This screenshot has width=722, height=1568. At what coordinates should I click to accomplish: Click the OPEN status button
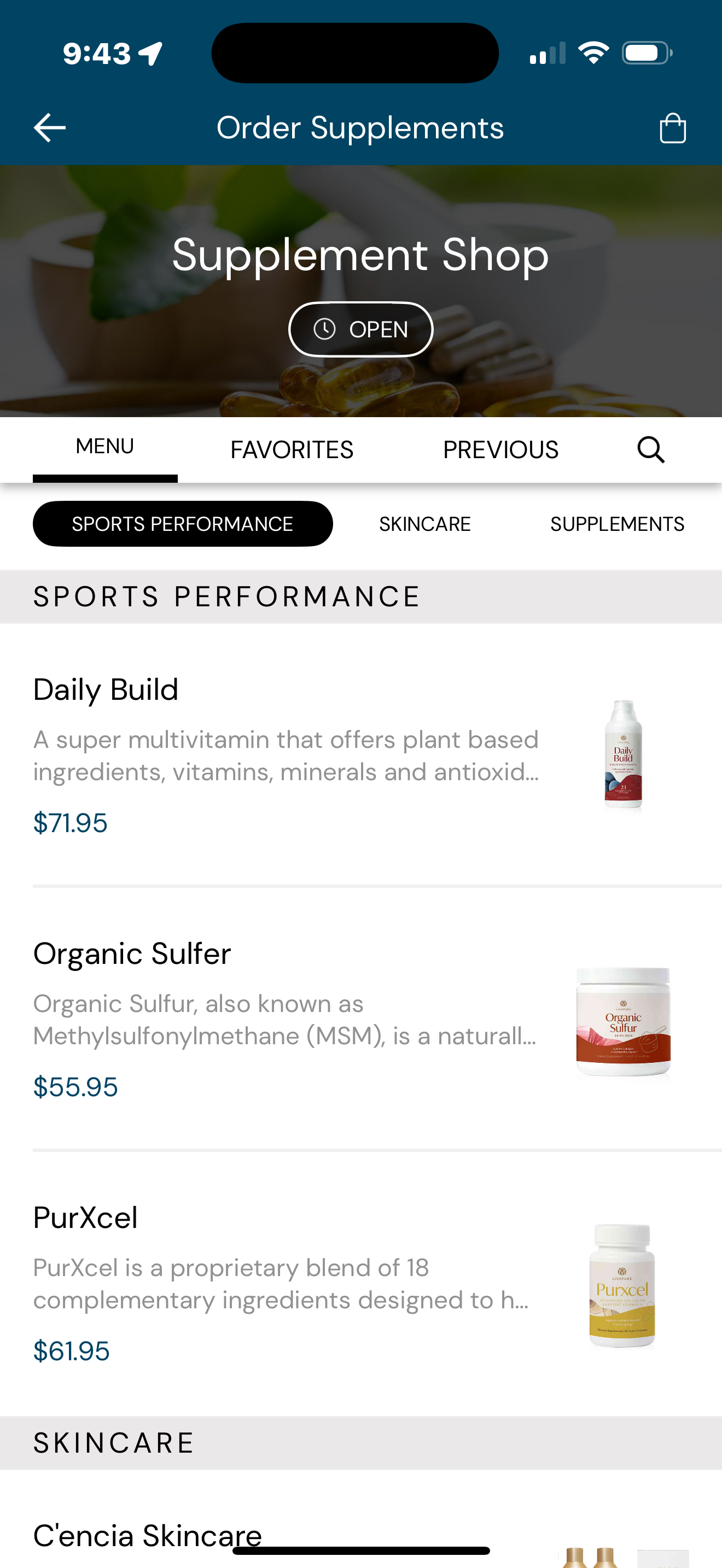pos(360,329)
